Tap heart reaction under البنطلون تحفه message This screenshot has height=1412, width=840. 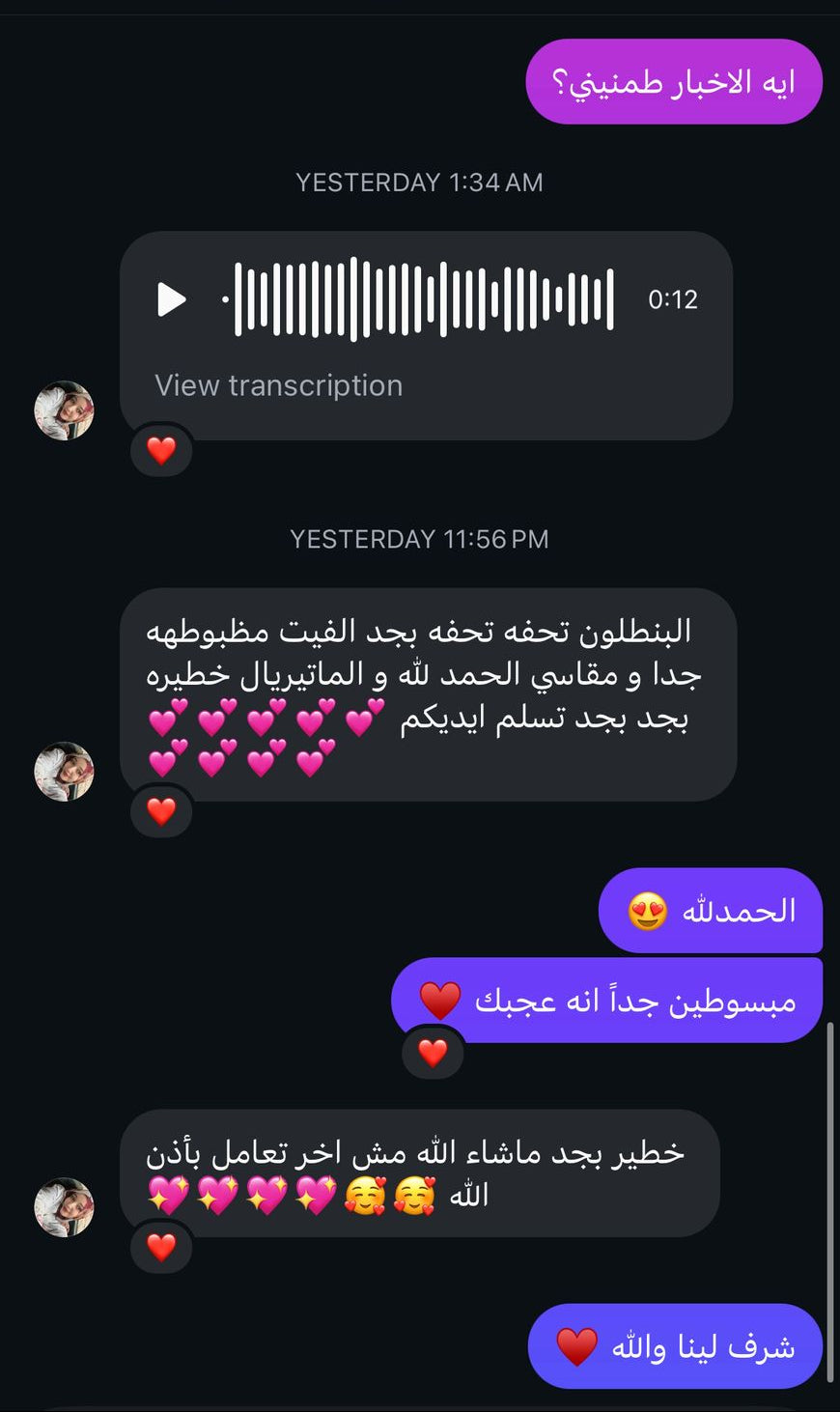[x=161, y=811]
